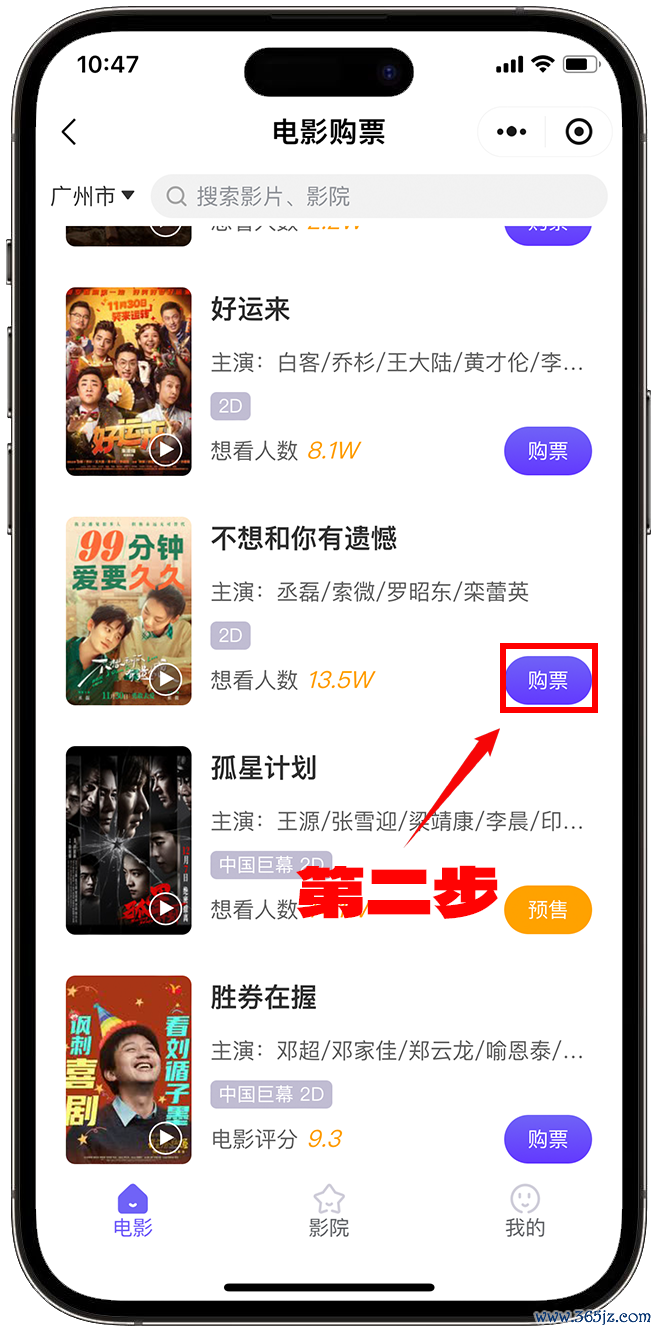Close the mini program with the circle icon

click(x=579, y=132)
